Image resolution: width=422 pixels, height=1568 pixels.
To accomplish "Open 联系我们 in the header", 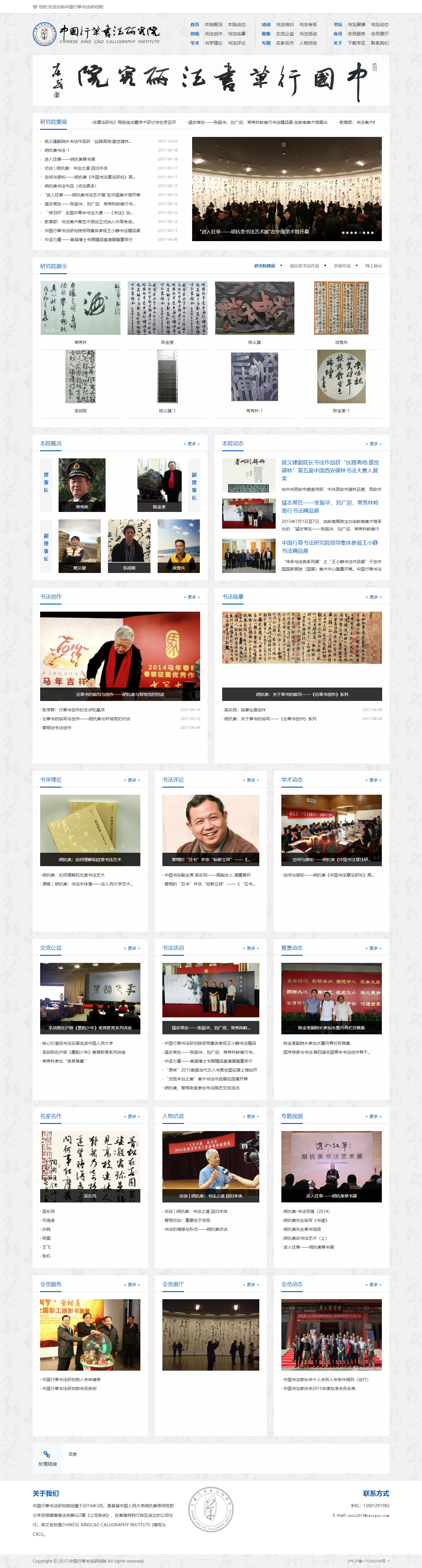I will (379, 43).
